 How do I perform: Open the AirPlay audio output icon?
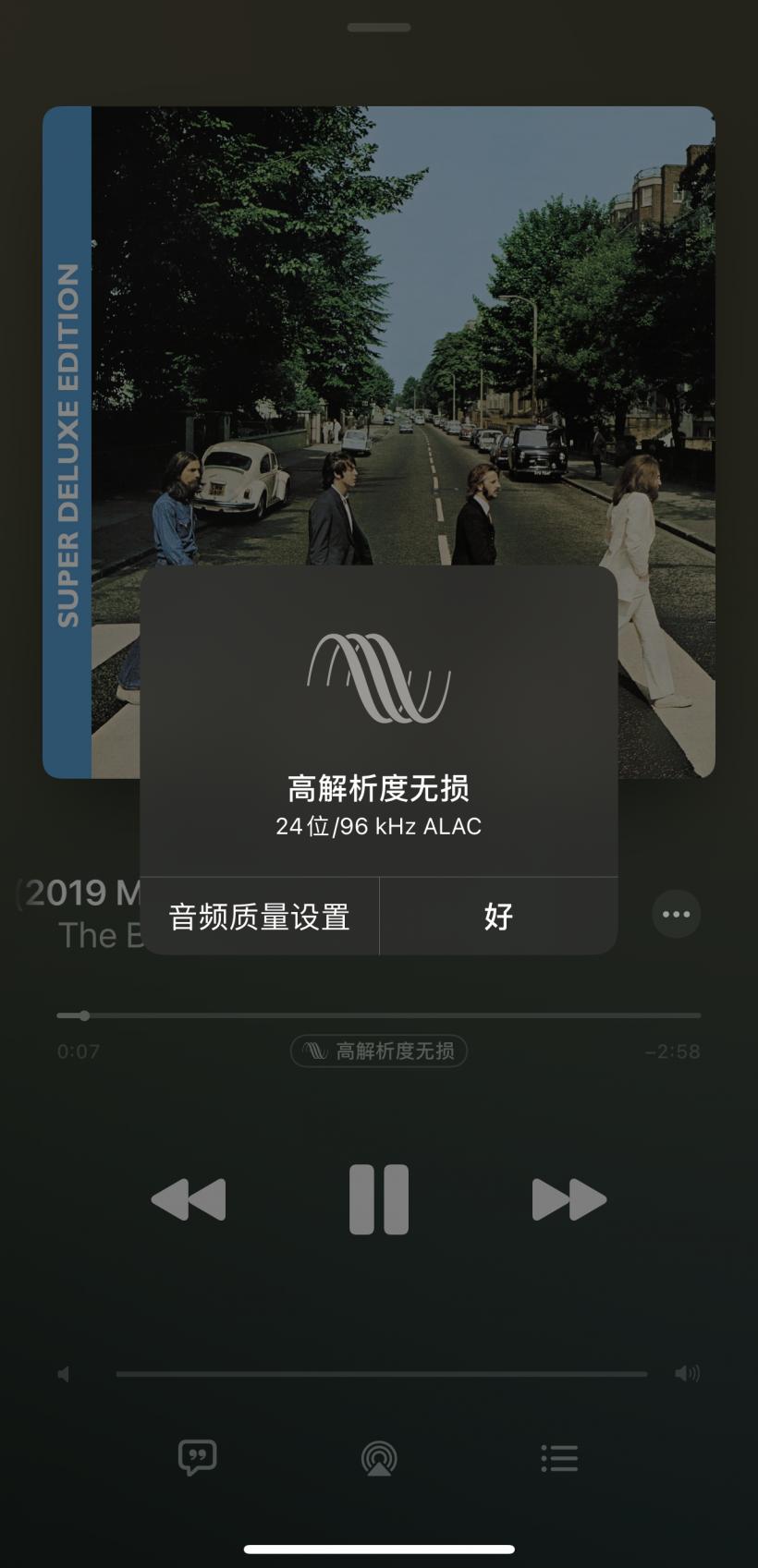pyautogui.click(x=379, y=1458)
